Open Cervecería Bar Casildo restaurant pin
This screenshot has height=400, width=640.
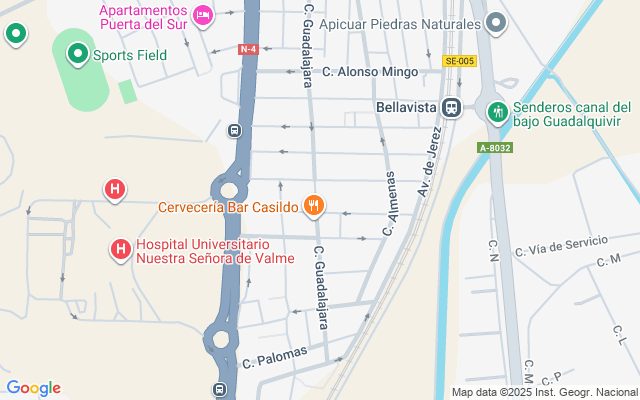coord(313,206)
